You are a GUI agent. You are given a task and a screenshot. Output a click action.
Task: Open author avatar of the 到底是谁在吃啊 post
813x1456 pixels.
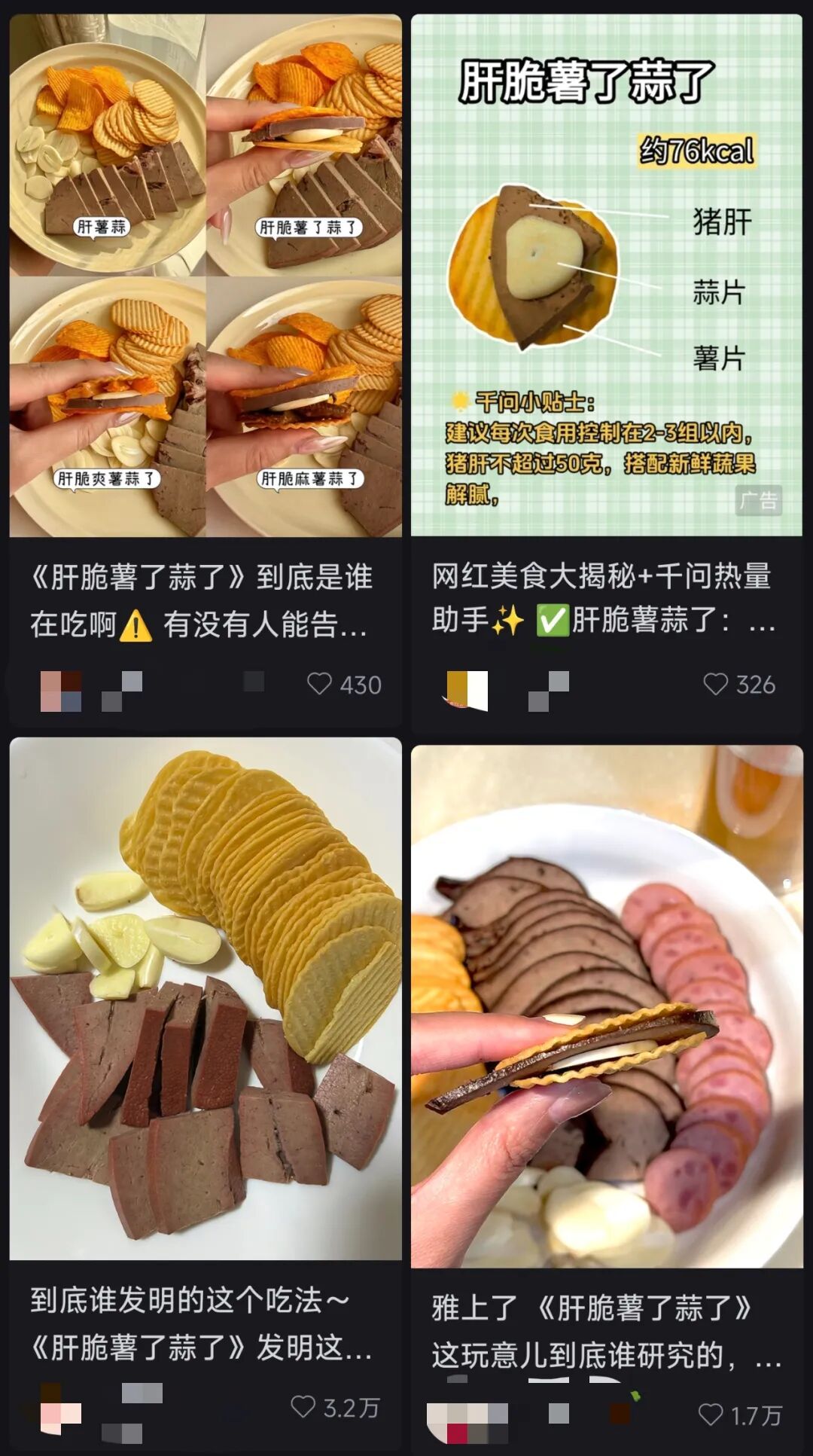click(61, 691)
